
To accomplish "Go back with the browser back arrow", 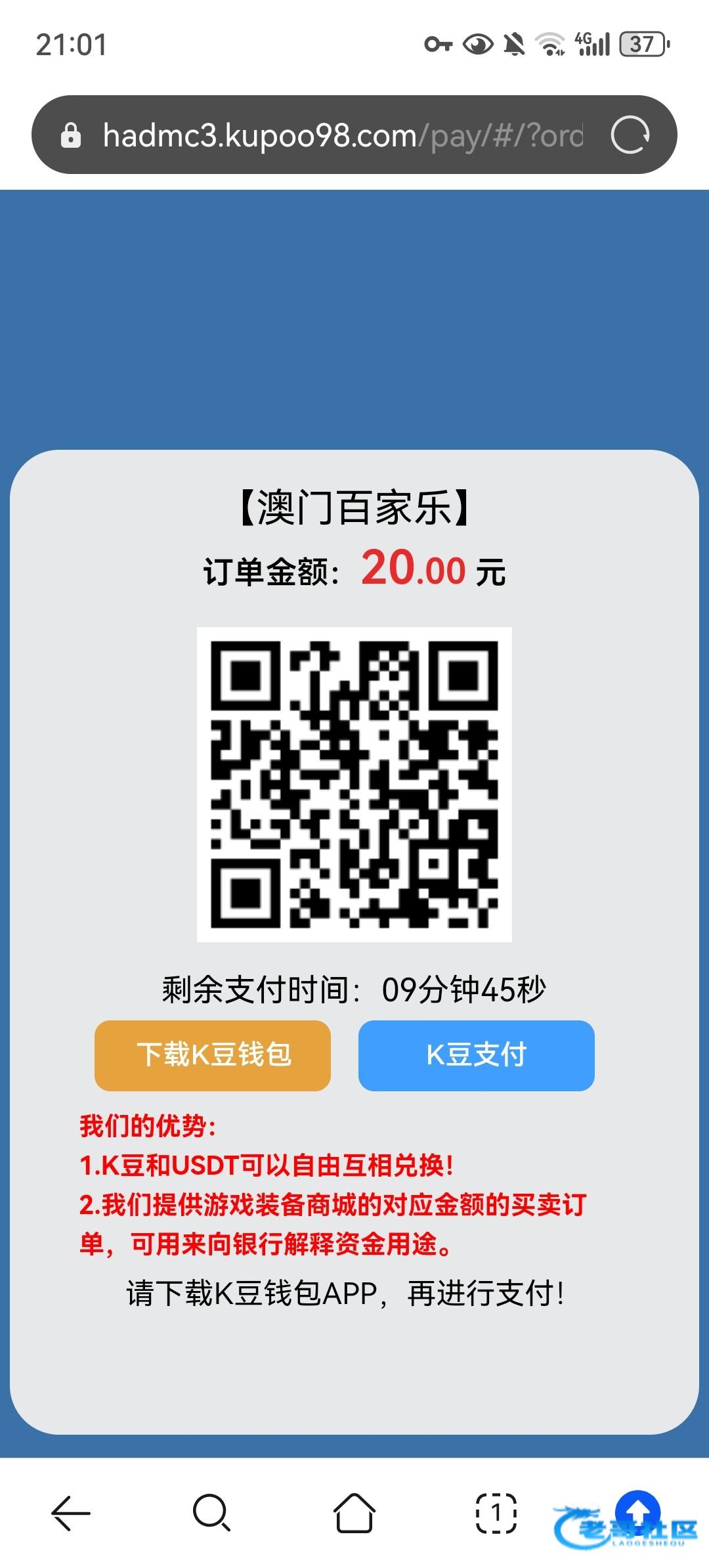I will pyautogui.click(x=71, y=1514).
